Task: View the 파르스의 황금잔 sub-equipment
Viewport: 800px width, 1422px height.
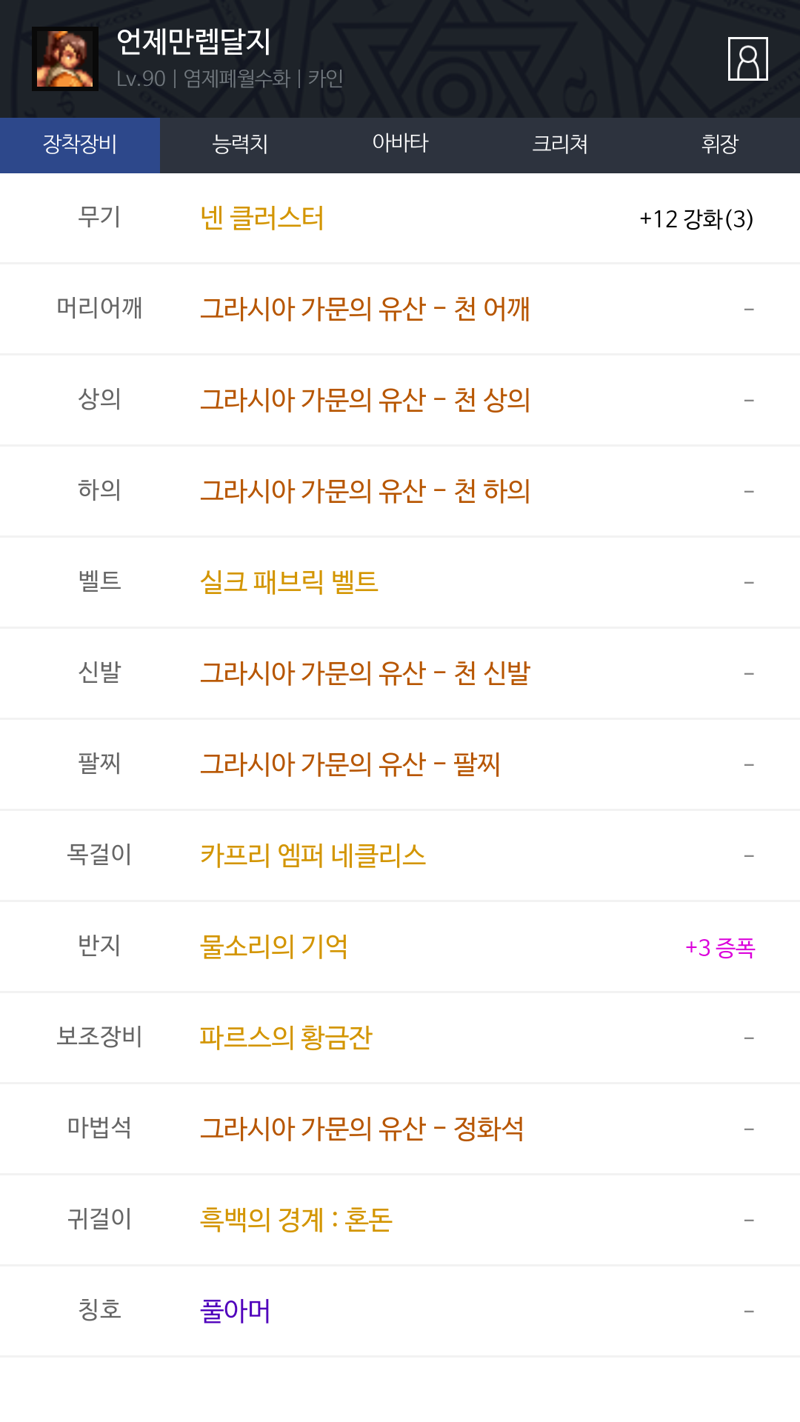Action: (286, 1037)
